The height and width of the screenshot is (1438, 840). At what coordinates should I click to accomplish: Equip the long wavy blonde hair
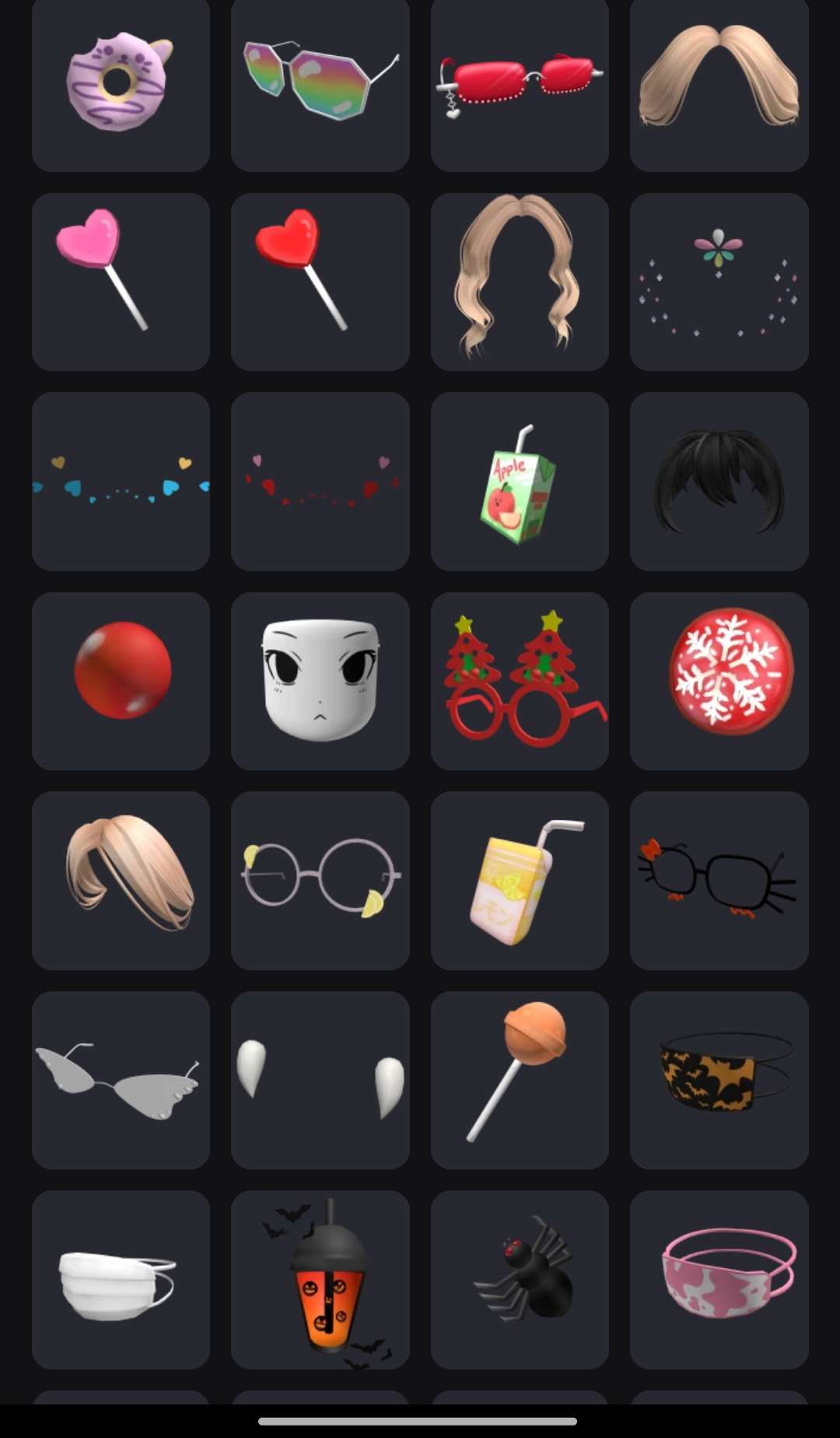(x=520, y=282)
